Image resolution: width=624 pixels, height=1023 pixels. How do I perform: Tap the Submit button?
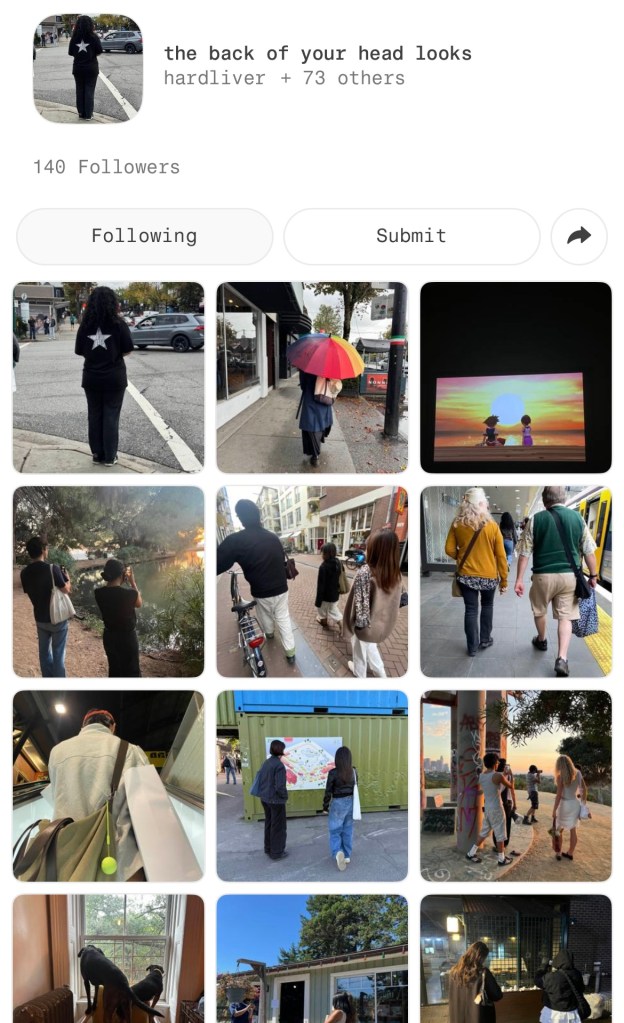pyautogui.click(x=411, y=236)
